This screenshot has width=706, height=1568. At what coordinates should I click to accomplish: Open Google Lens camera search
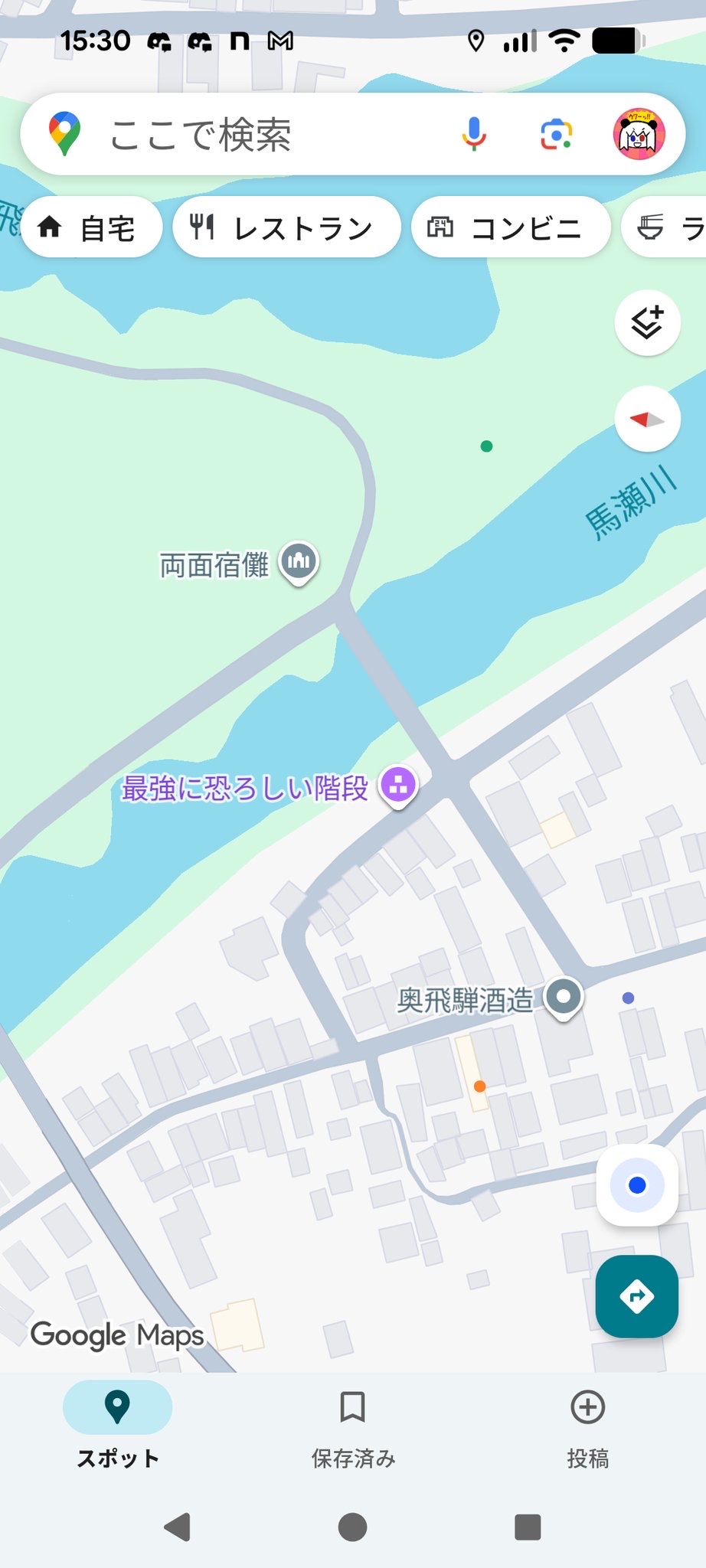pyautogui.click(x=557, y=134)
